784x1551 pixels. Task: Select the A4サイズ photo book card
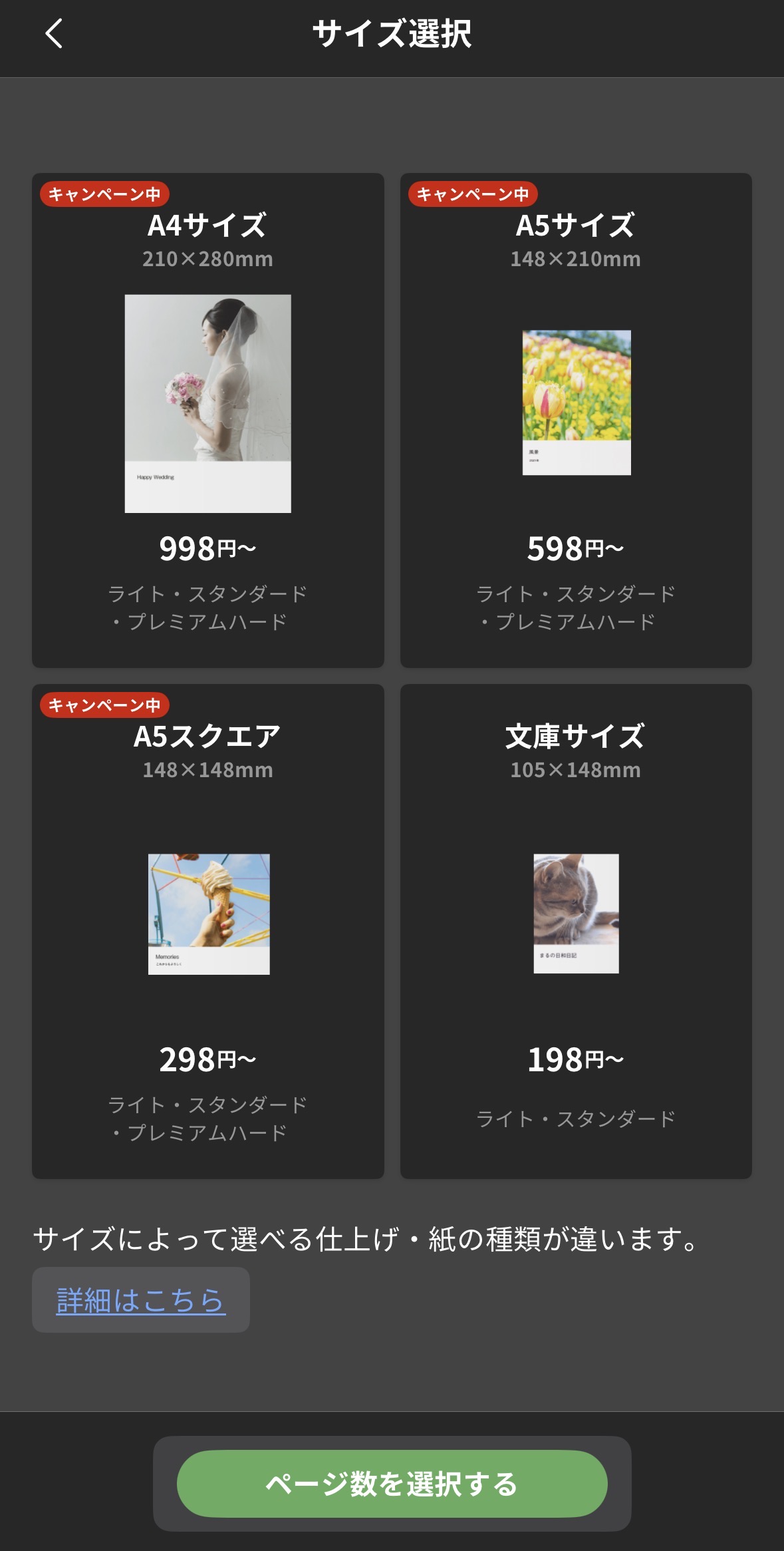coord(207,421)
